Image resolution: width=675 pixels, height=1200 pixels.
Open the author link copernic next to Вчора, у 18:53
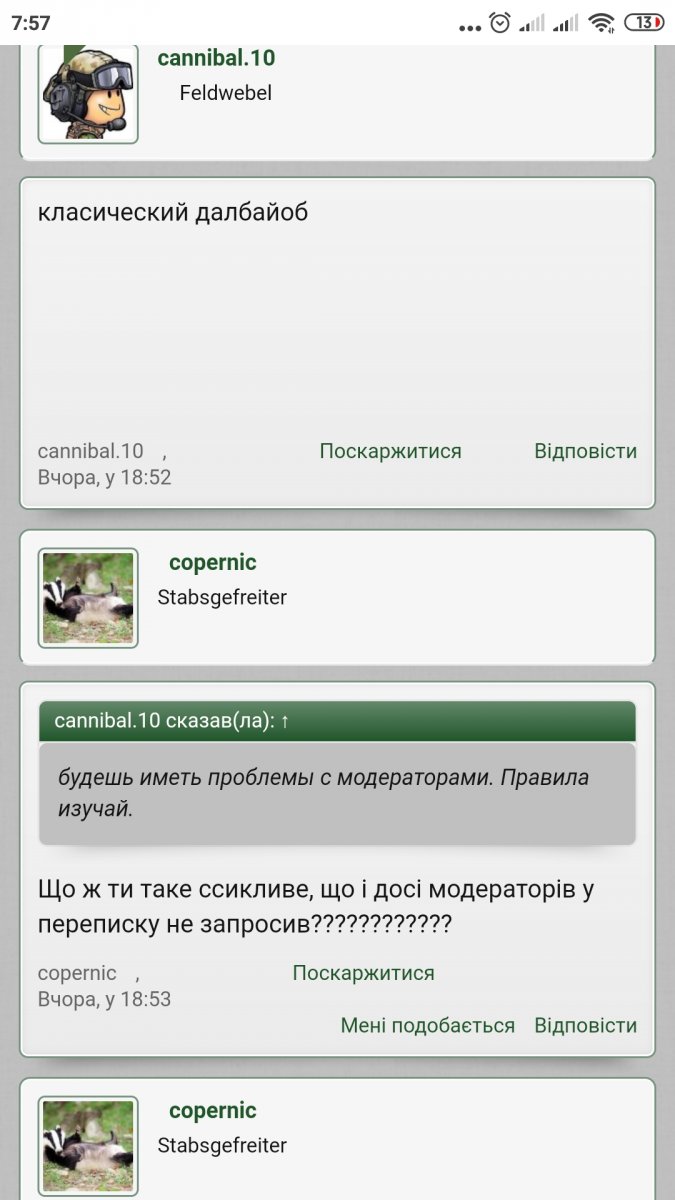point(77,973)
